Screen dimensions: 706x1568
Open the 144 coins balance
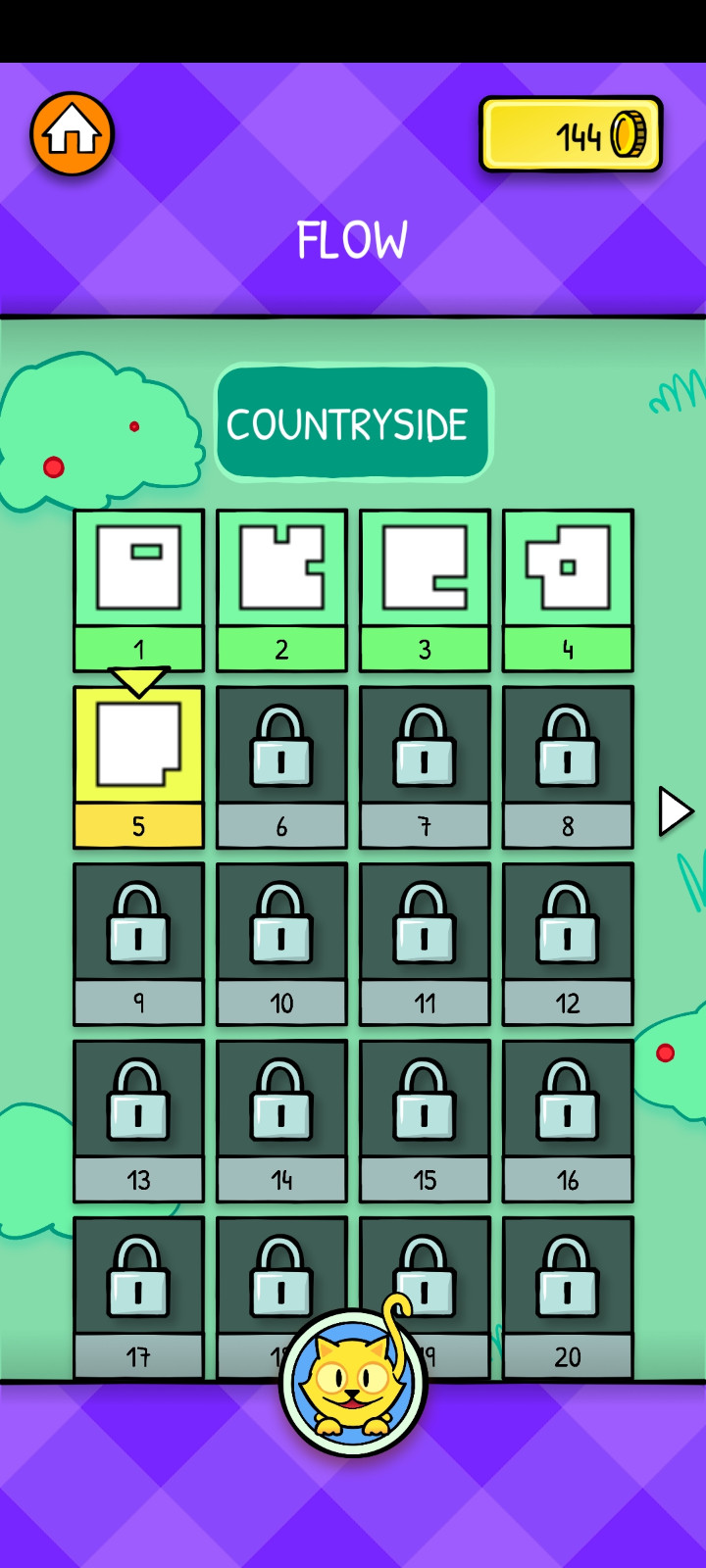(x=571, y=135)
